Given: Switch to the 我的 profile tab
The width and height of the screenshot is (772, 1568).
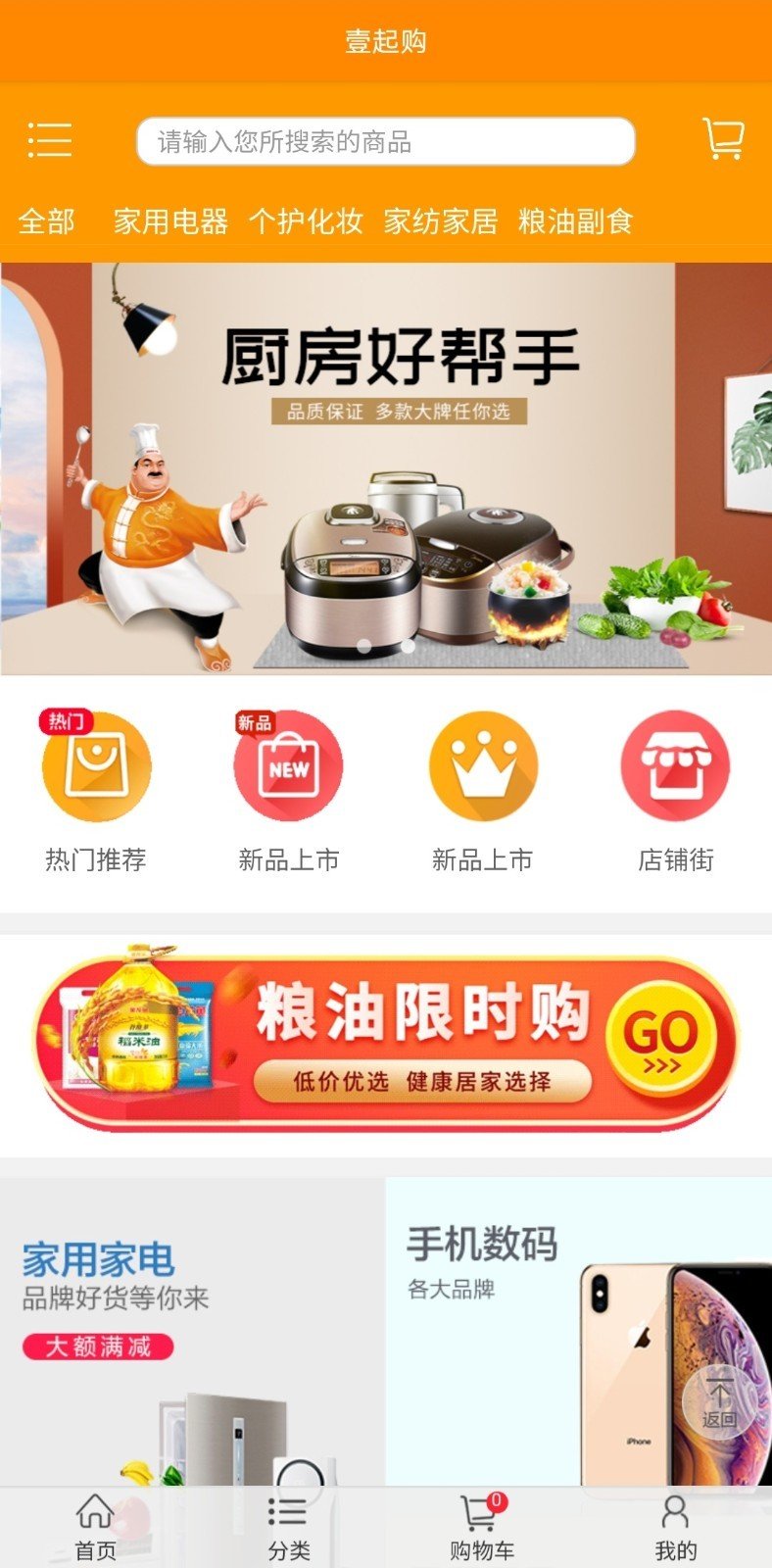Looking at the screenshot, I should (676, 1527).
